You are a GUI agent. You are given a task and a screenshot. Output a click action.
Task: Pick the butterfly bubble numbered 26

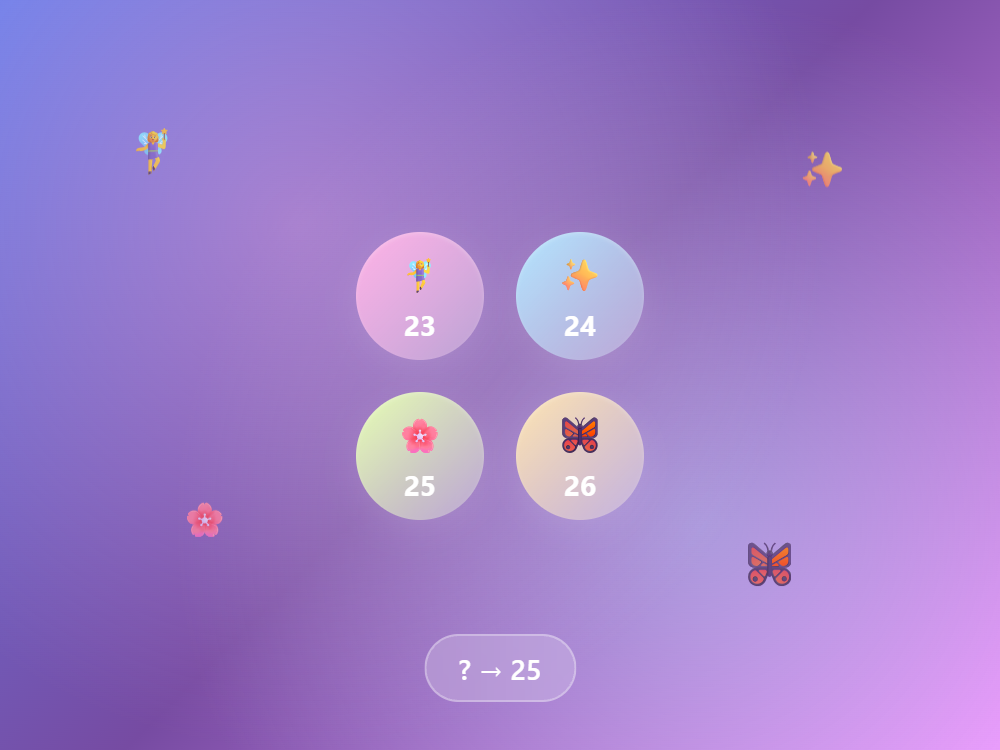[x=580, y=456]
